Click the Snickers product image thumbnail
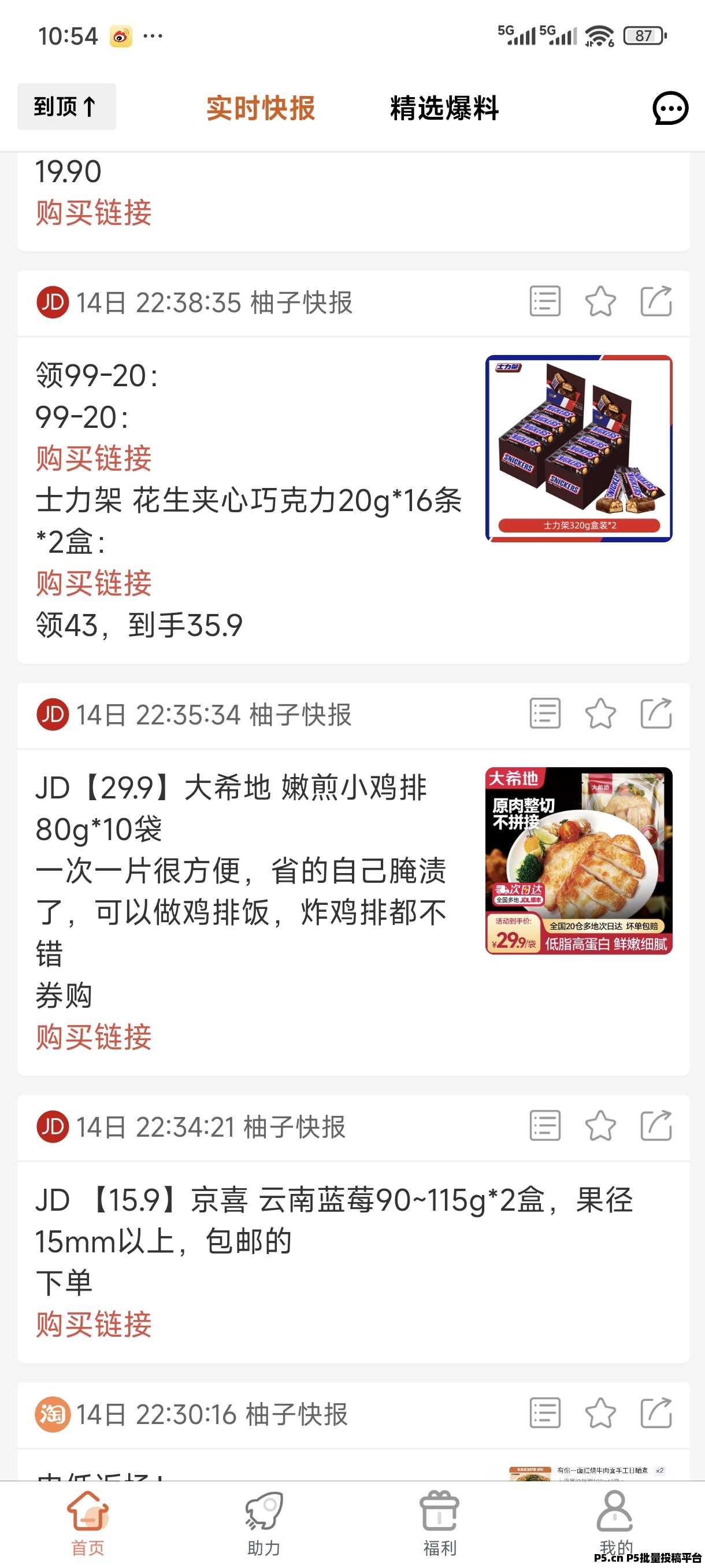Image resolution: width=705 pixels, height=1568 pixels. coord(578,448)
